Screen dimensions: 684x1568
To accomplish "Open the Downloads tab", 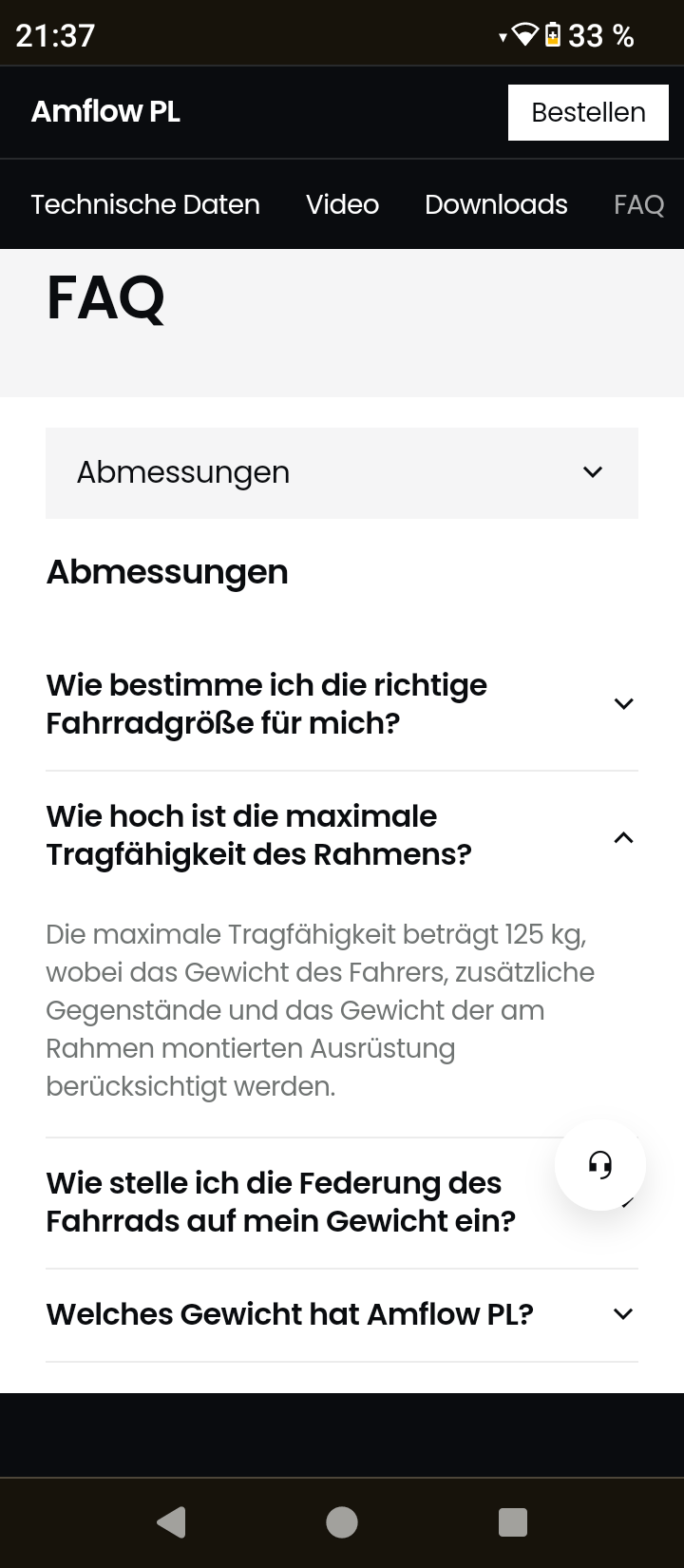I will click(x=496, y=204).
